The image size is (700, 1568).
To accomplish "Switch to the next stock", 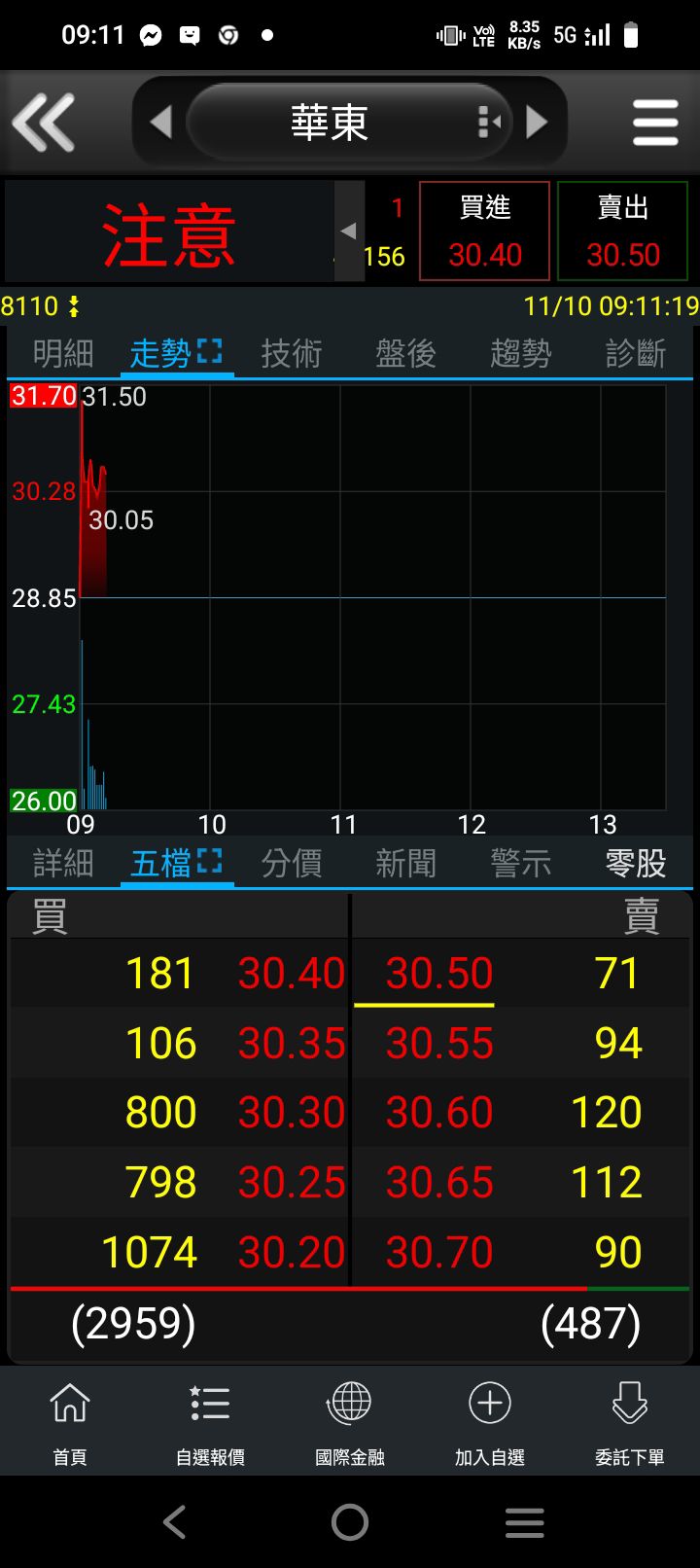I will [x=536, y=123].
